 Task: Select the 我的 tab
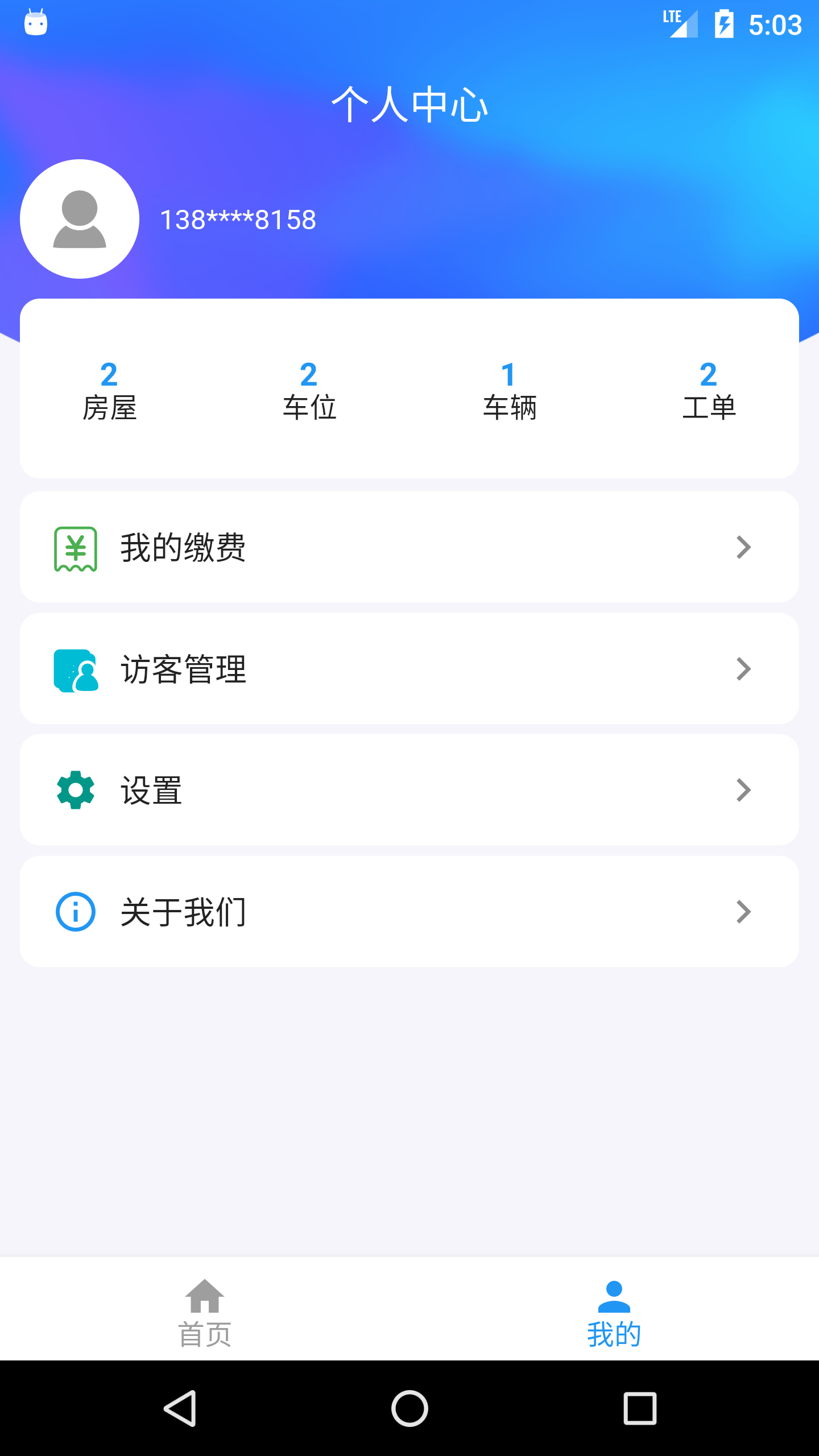click(x=614, y=1313)
